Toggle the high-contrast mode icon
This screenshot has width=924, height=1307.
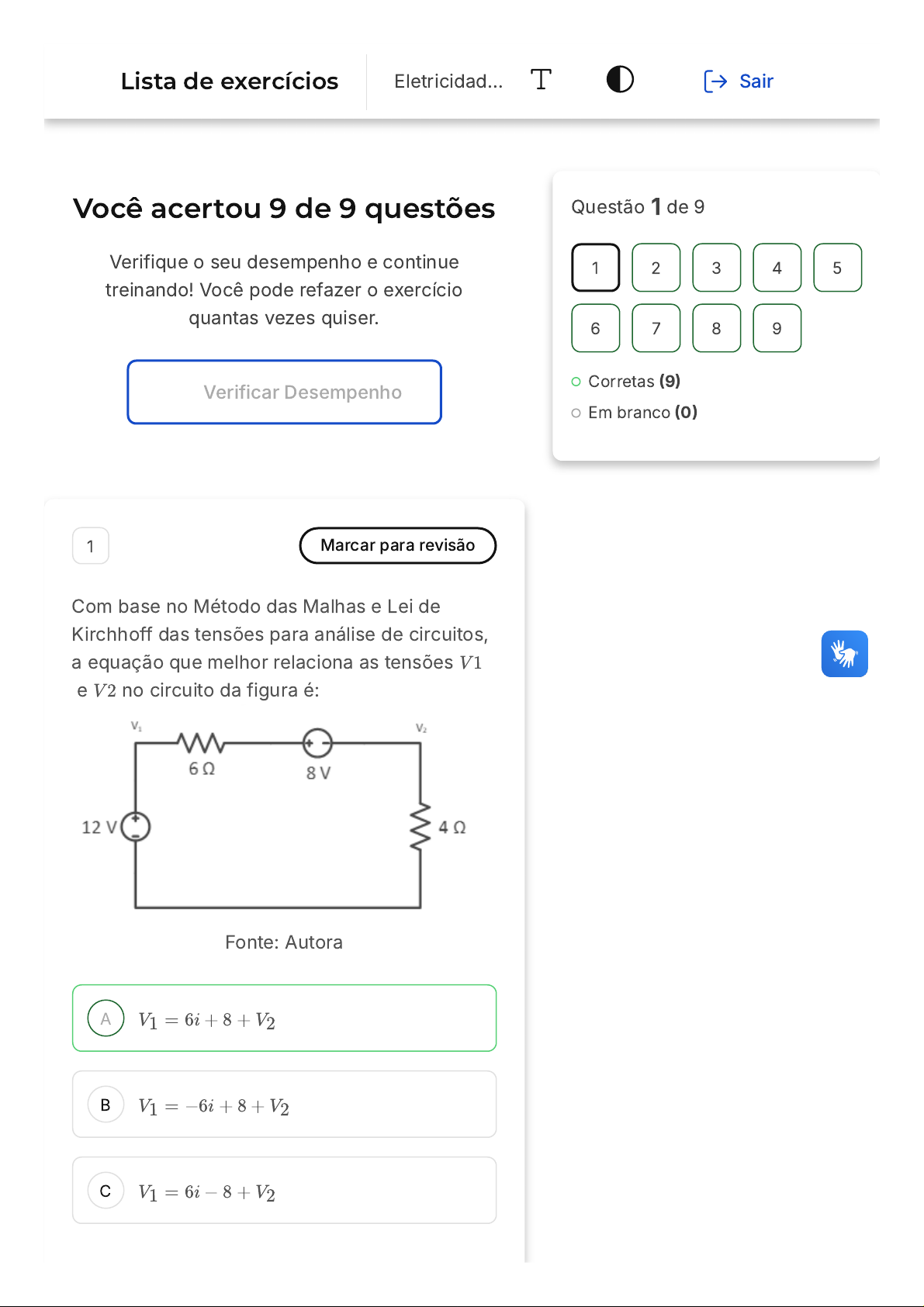pos(620,80)
